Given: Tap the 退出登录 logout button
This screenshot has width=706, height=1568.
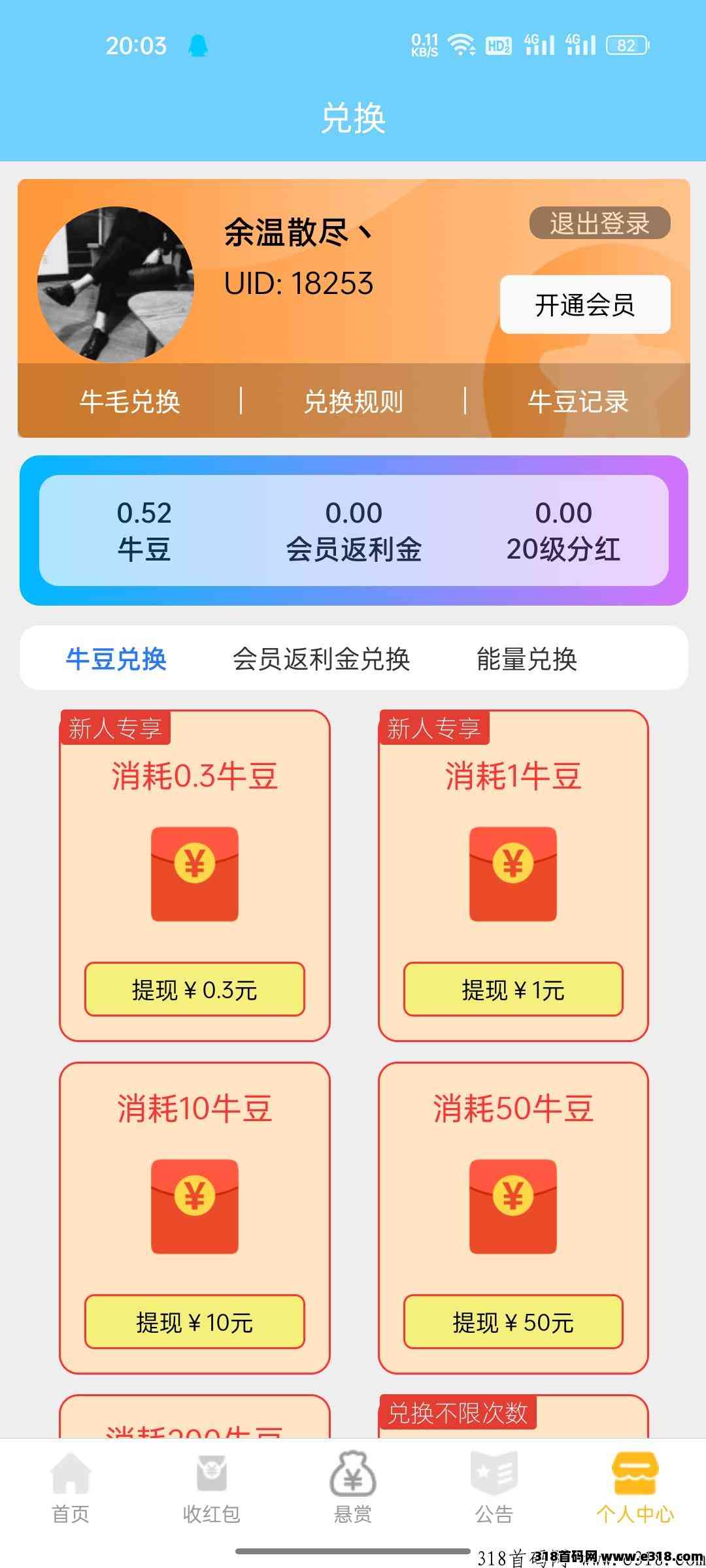Looking at the screenshot, I should (x=599, y=223).
